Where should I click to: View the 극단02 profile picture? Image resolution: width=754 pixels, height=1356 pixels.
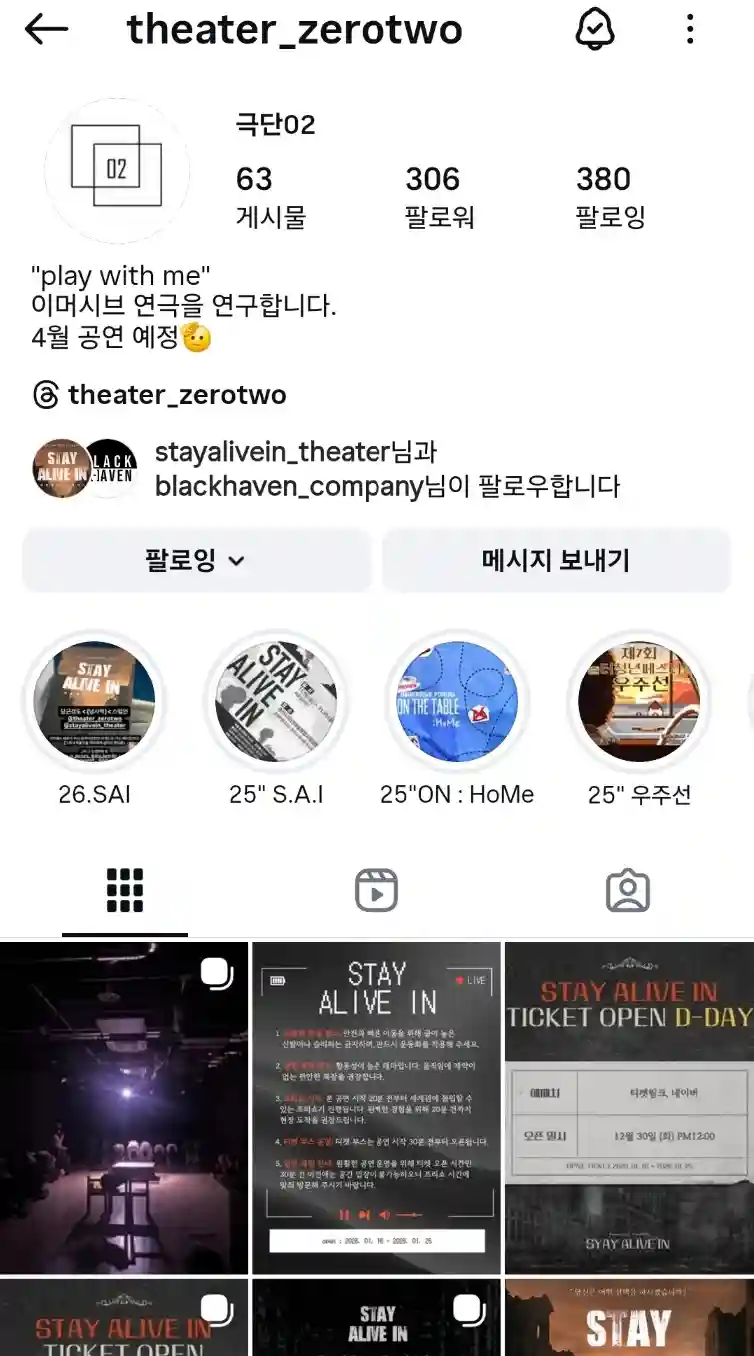point(116,171)
